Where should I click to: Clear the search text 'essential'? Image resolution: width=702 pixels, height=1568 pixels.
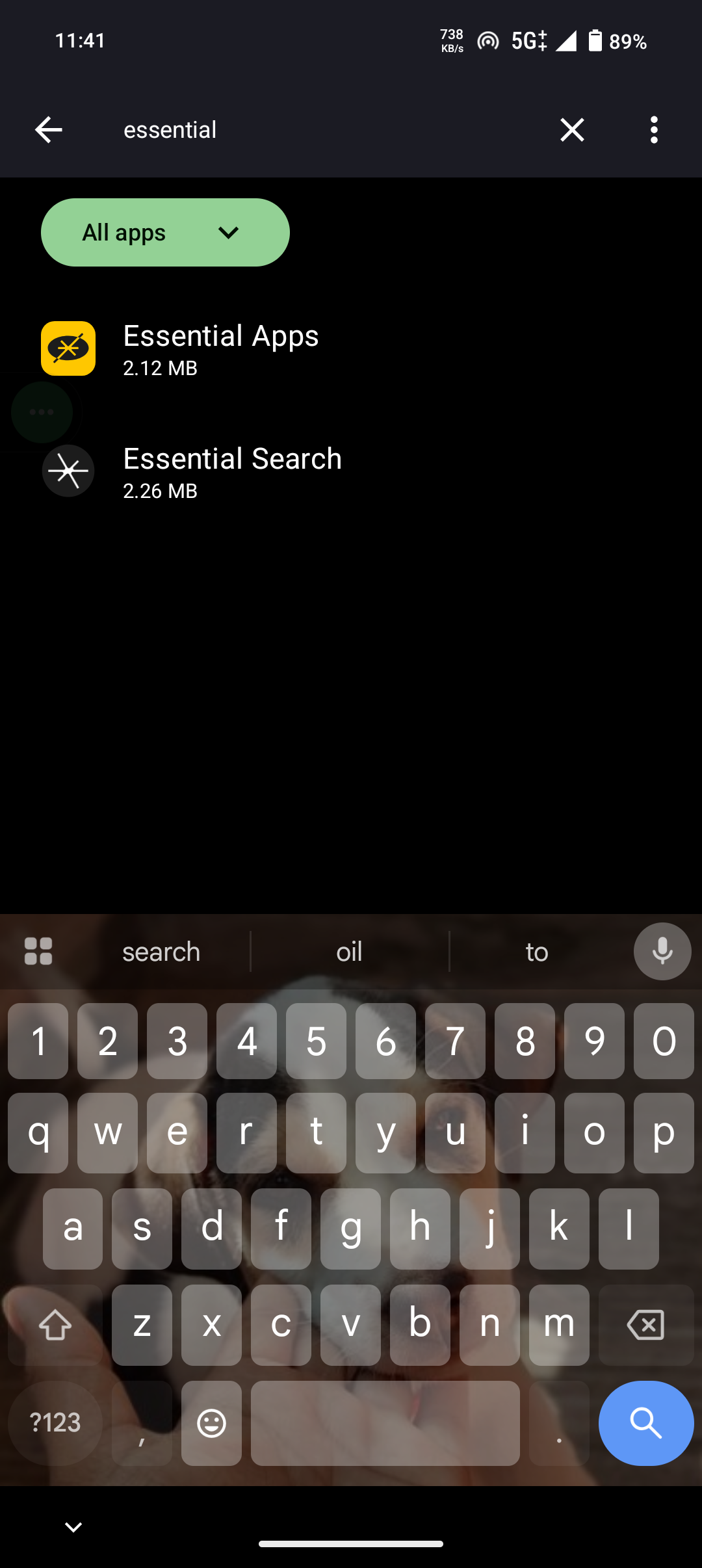(572, 130)
